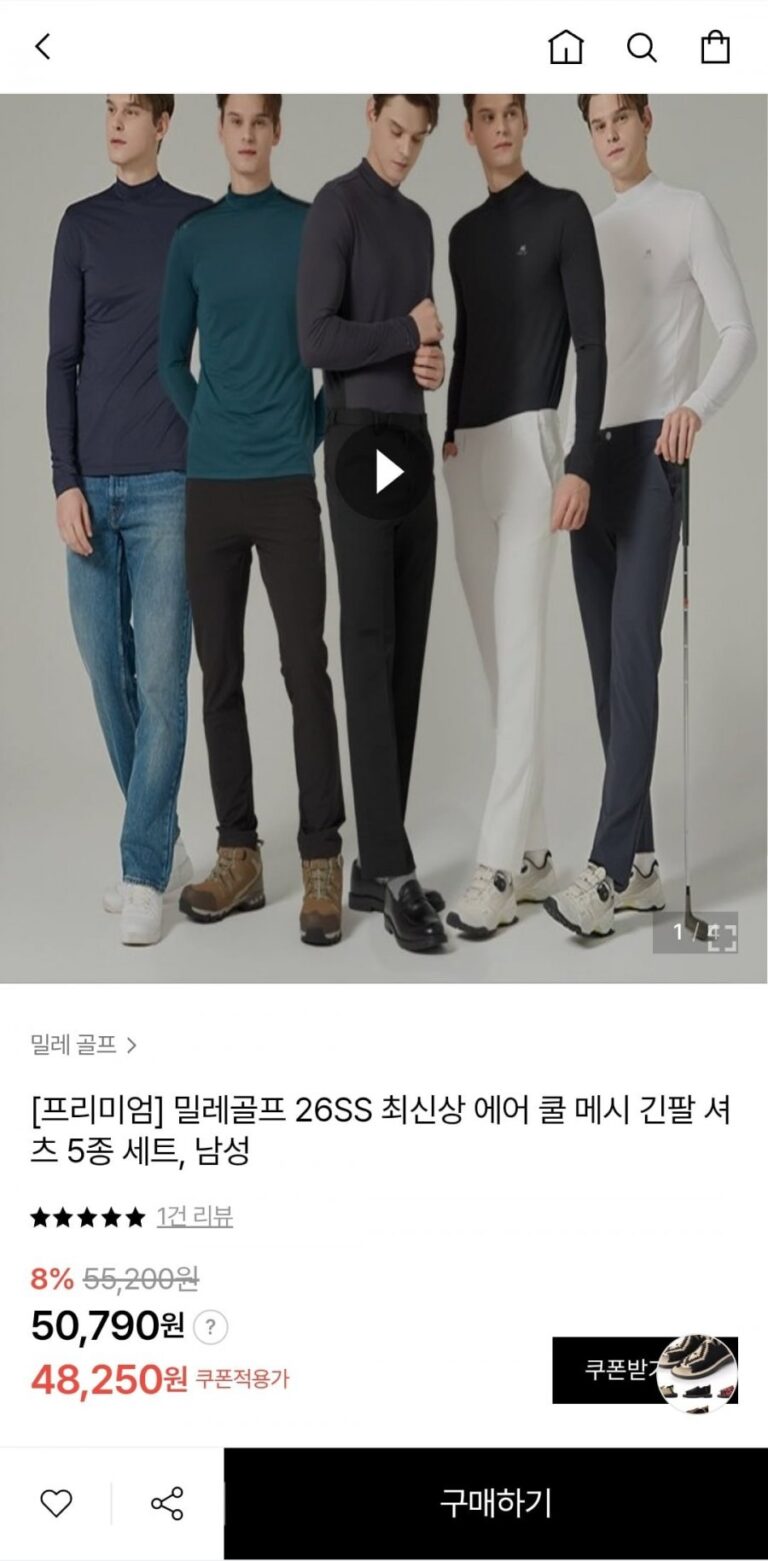Add this product to wishlist
This screenshot has width=768, height=1561.
(x=56, y=1503)
